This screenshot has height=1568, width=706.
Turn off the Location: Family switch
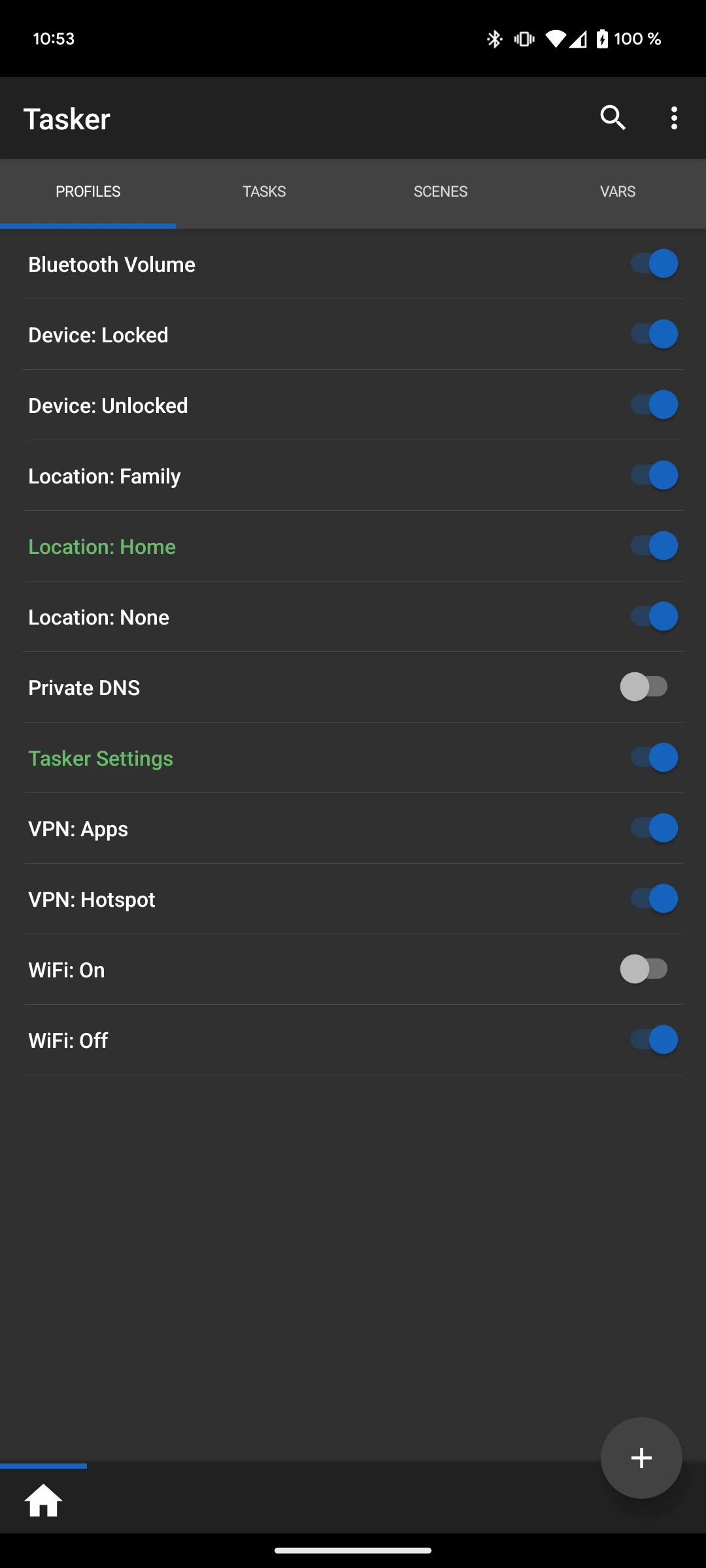(654, 476)
